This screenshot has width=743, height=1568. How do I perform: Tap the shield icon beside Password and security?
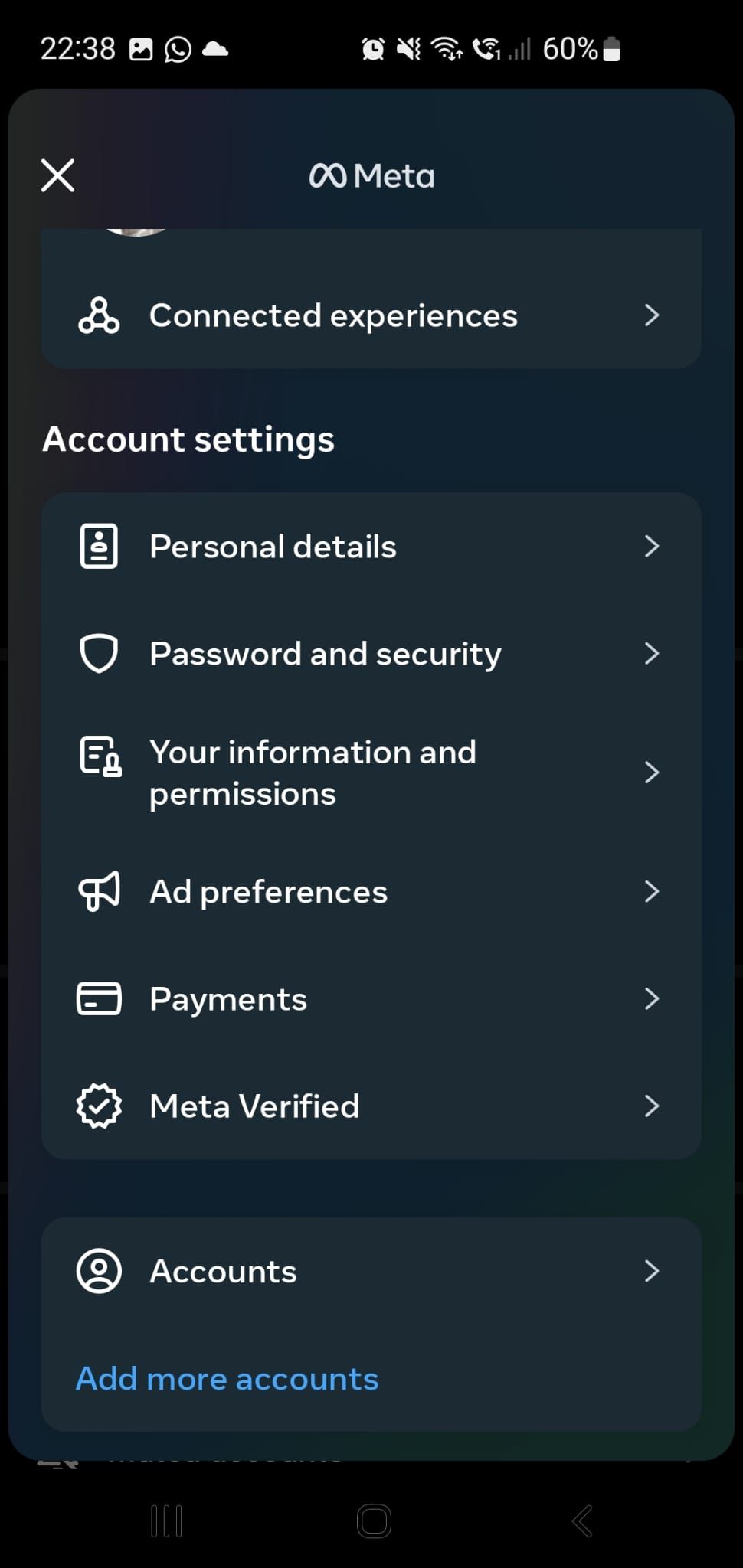pos(99,653)
